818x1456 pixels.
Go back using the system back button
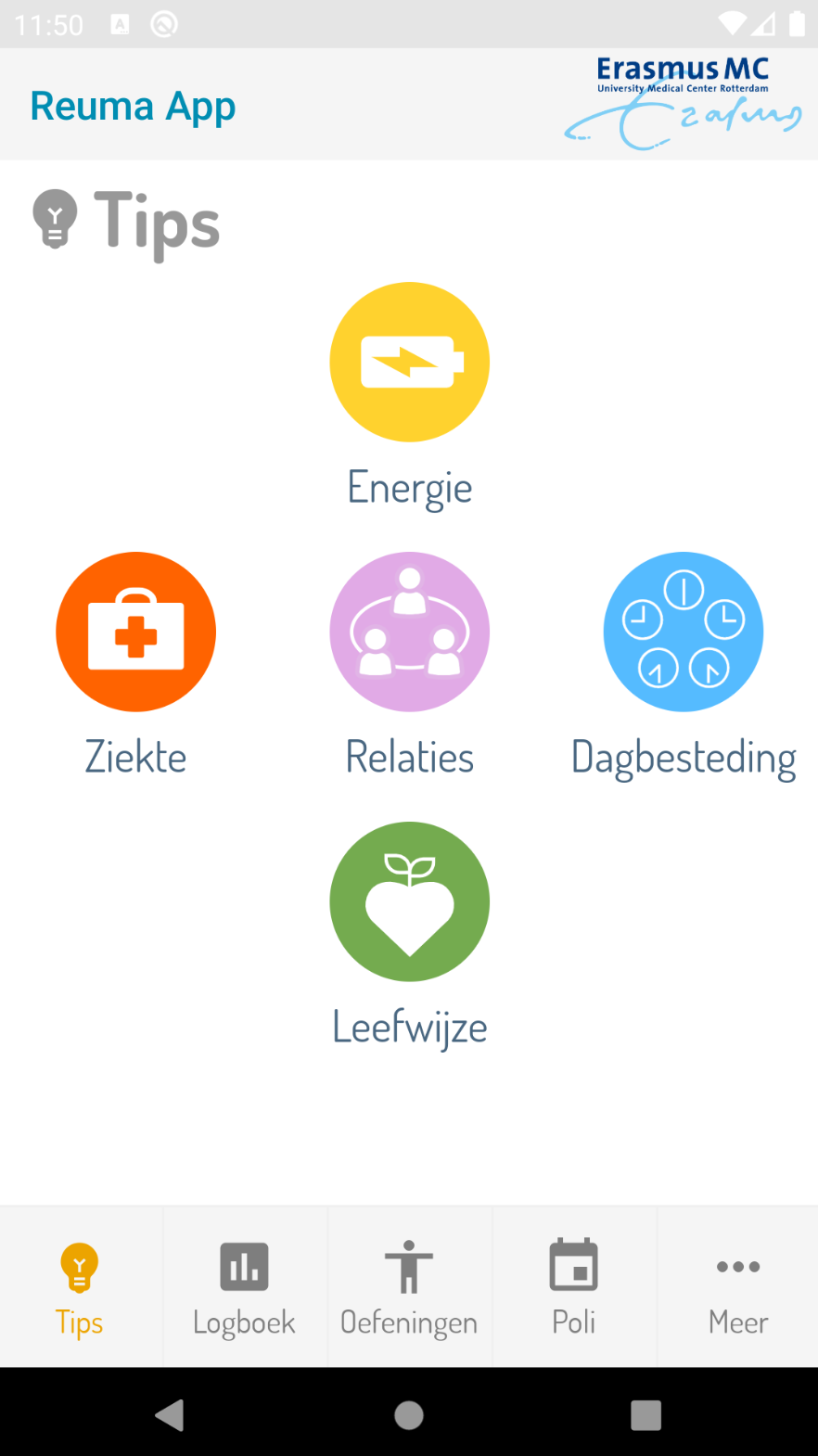[170, 1415]
